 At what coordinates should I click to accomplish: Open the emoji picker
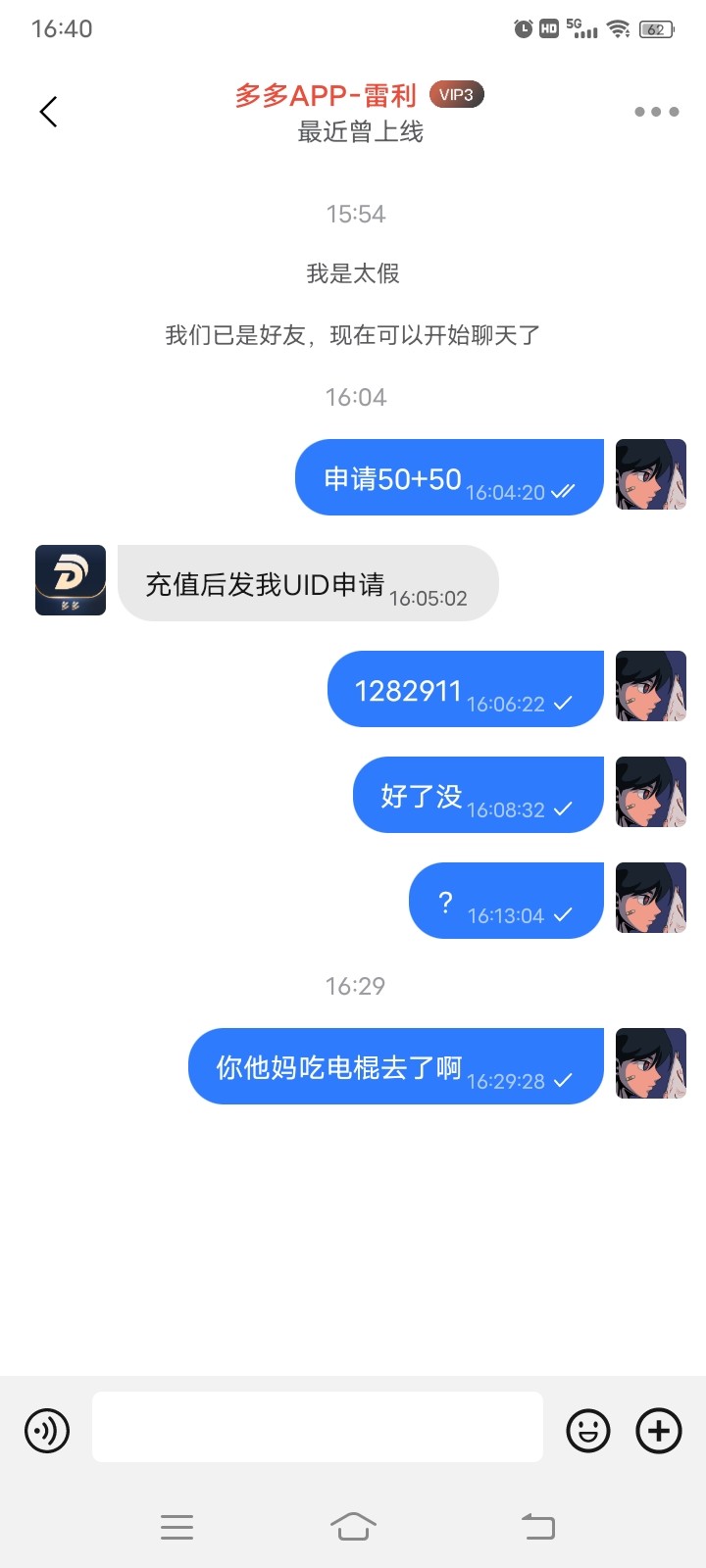tap(588, 1431)
